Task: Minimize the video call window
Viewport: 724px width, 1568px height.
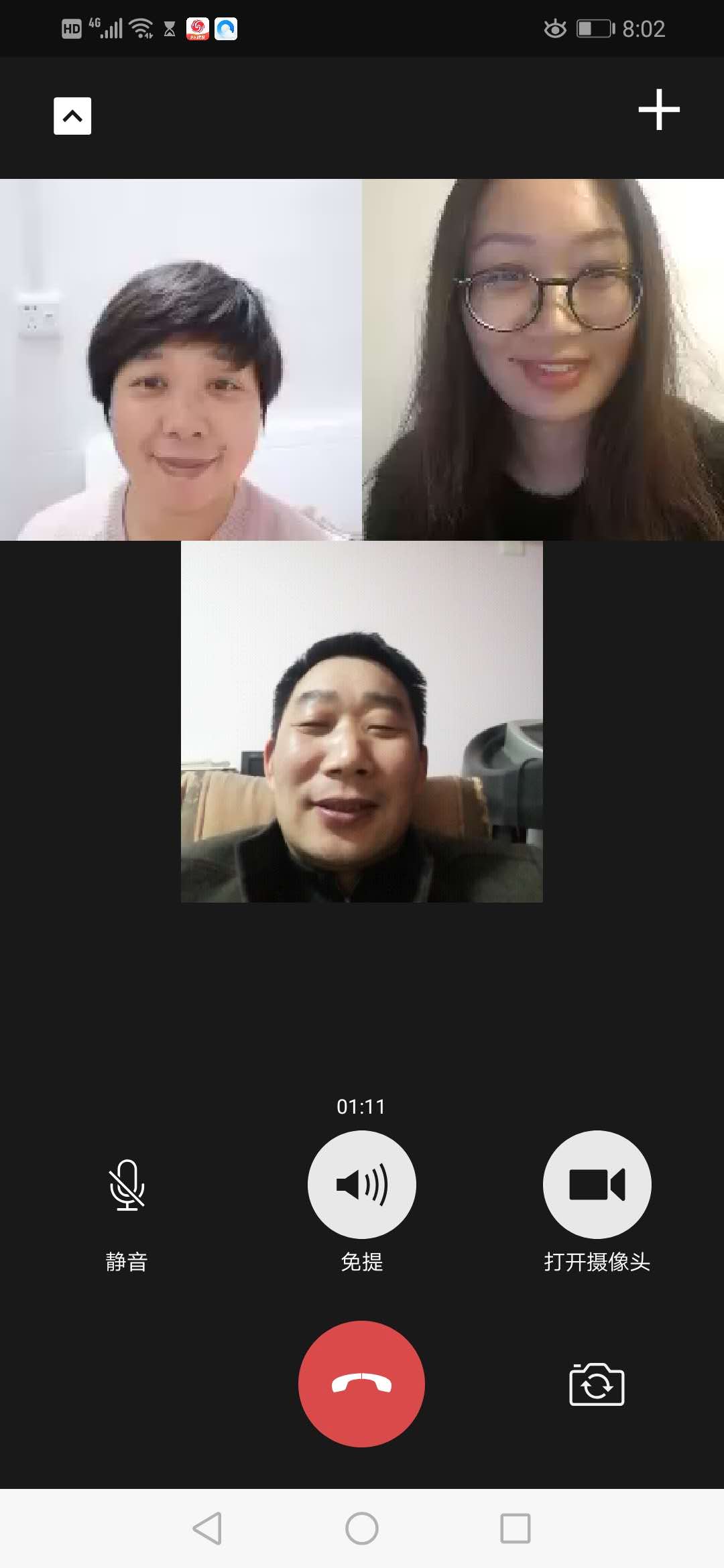Action: [72, 116]
